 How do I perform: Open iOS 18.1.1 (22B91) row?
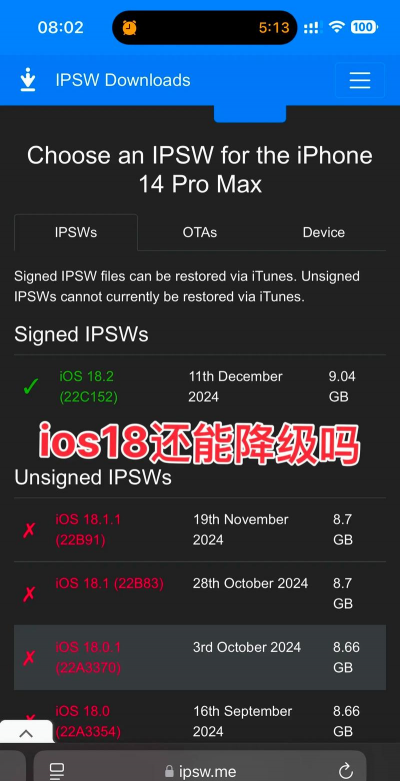click(200, 529)
